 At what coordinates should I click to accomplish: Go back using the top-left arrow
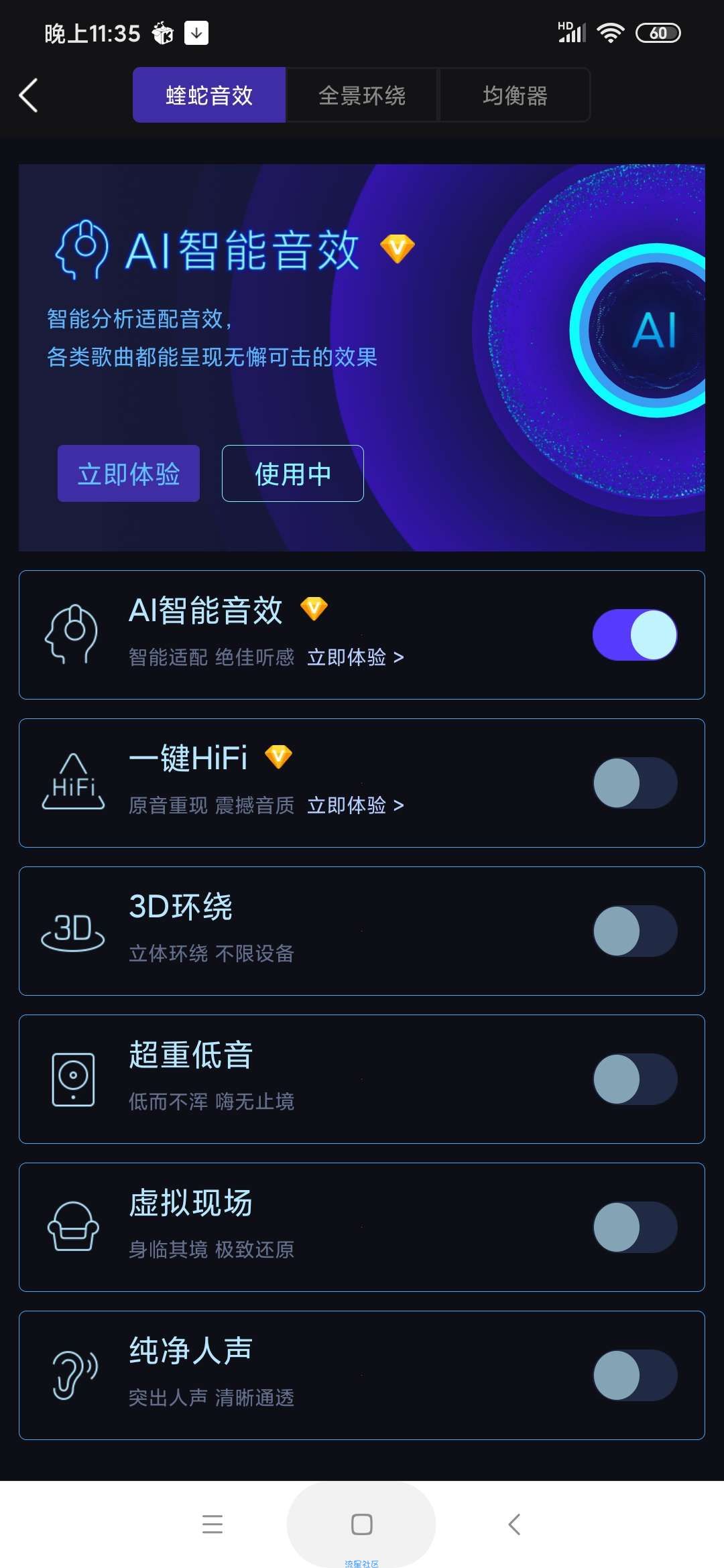pyautogui.click(x=28, y=95)
